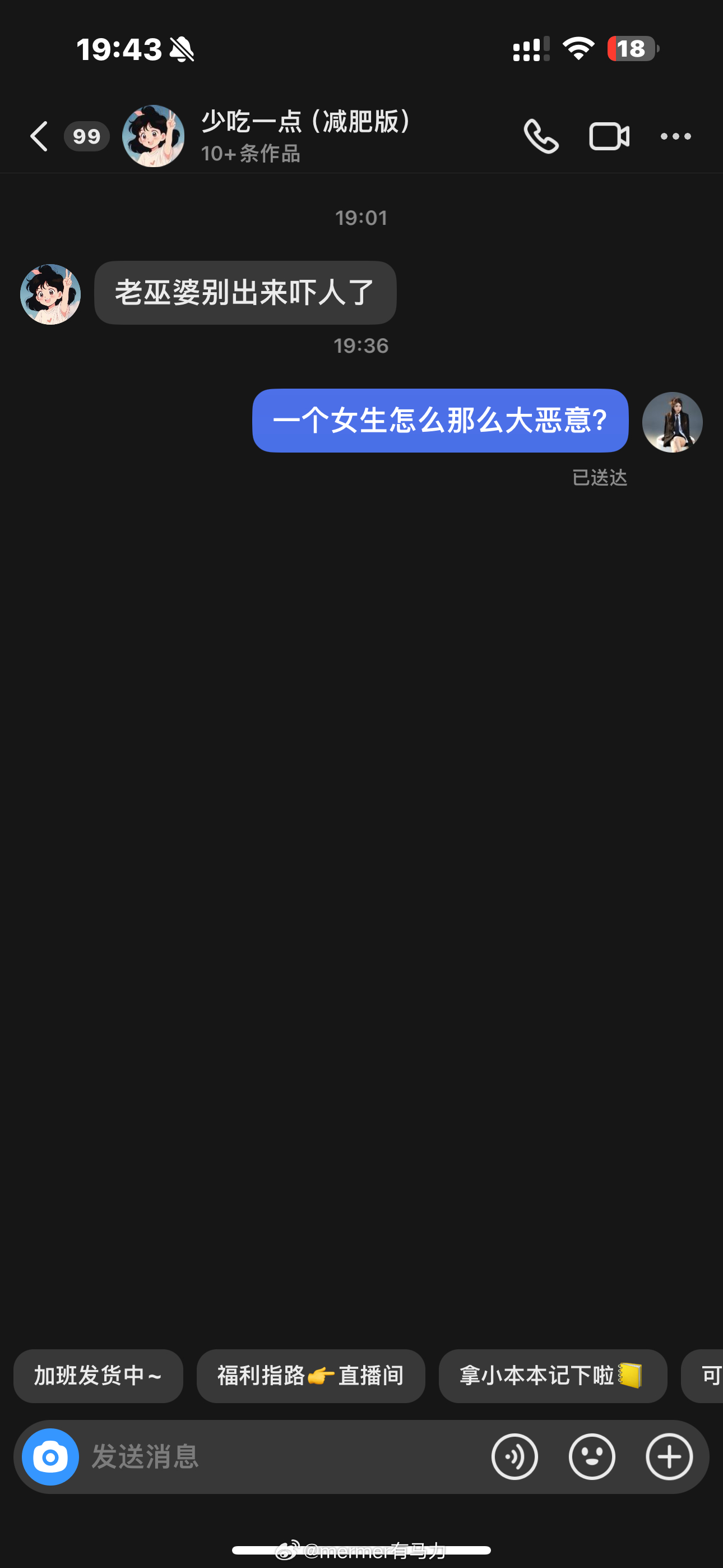Tap the 已送达 delivery status
The width and height of the screenshot is (723, 1568).
point(599,478)
